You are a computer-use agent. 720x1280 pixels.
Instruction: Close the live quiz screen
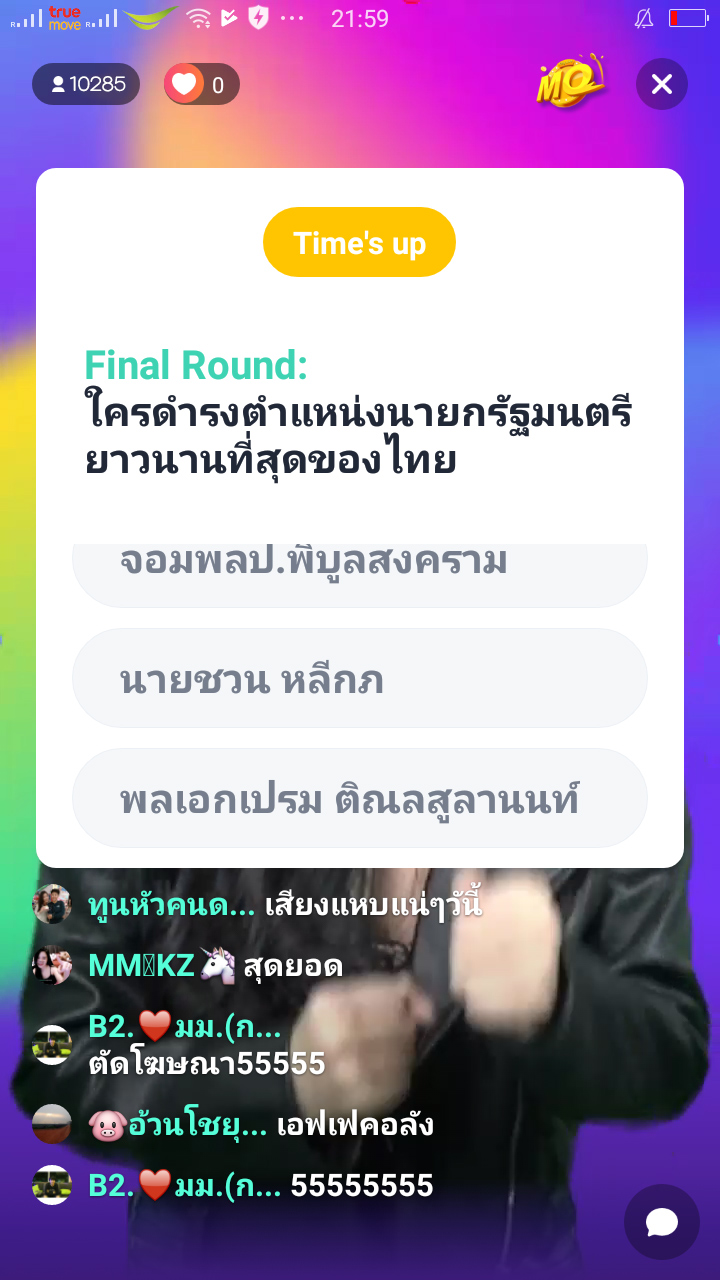[x=662, y=84]
